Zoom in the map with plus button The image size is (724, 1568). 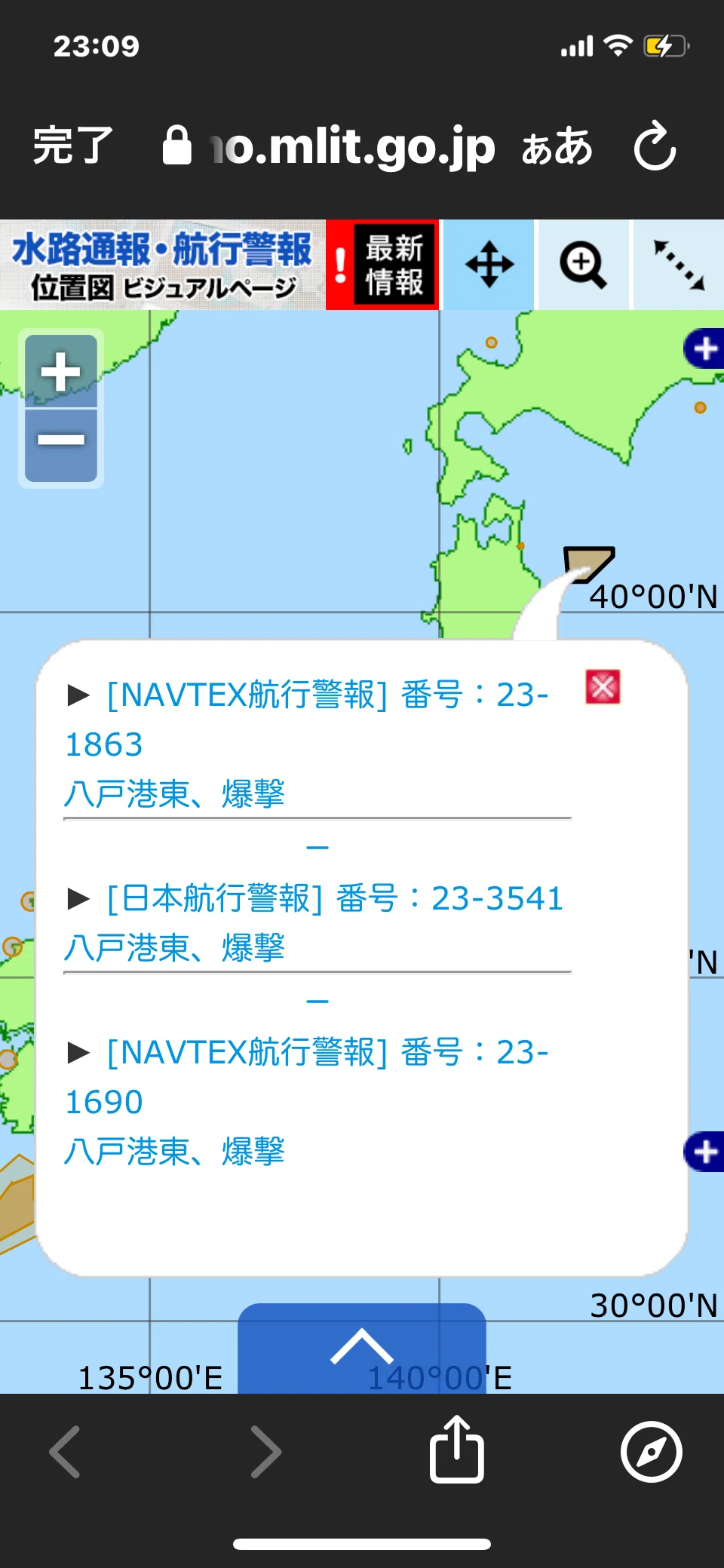click(x=61, y=371)
